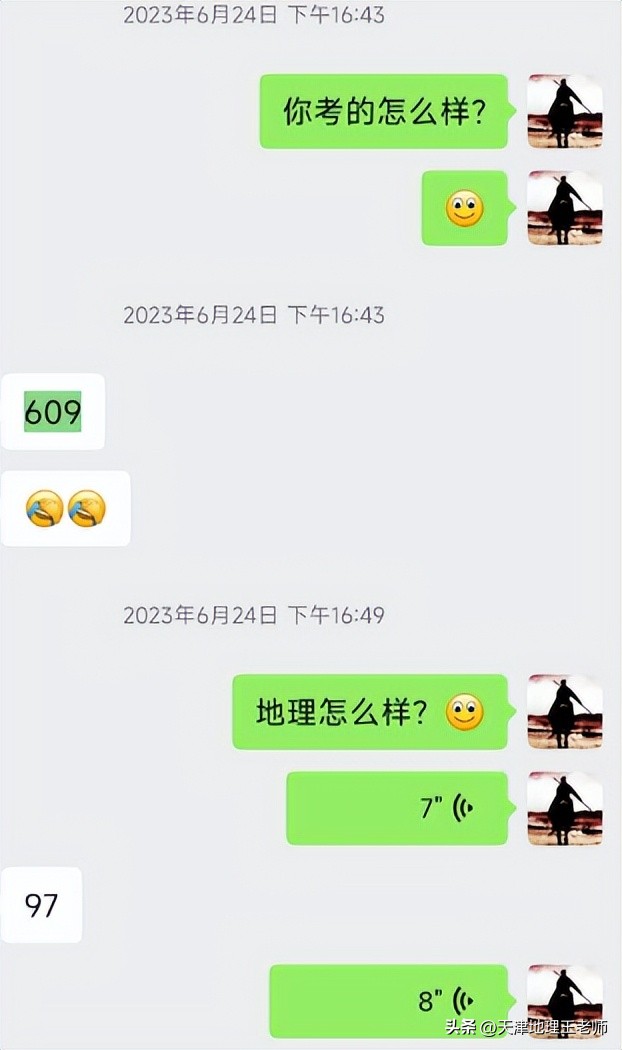622x1050 pixels.
Task: Play the 7-second voice message
Action: (x=398, y=808)
